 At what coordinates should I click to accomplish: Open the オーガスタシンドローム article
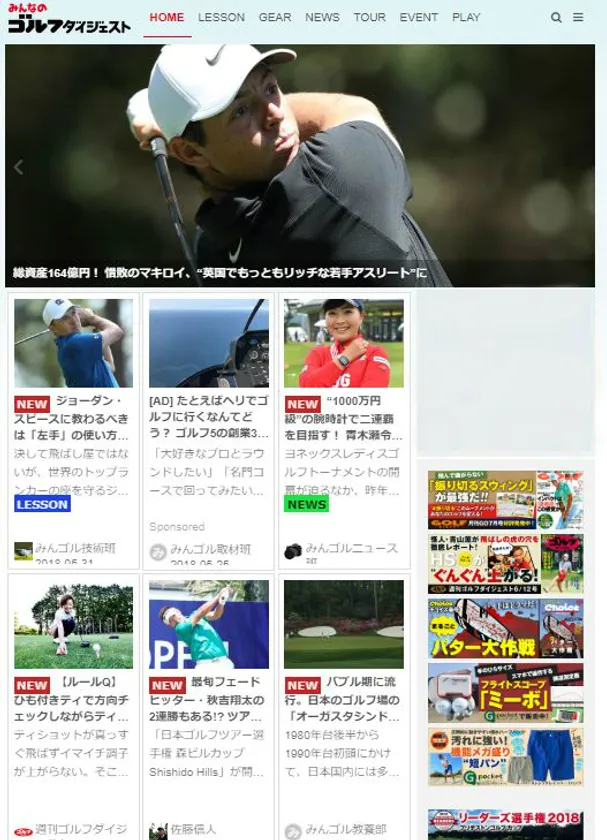pyautogui.click(x=344, y=701)
